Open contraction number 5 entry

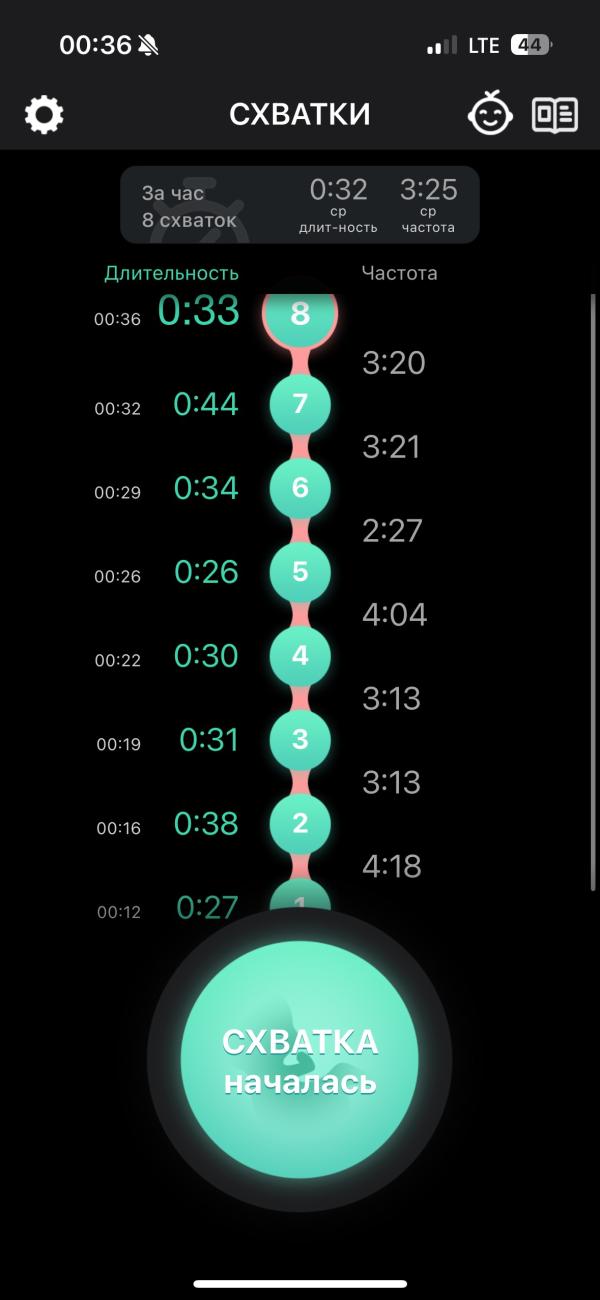(x=300, y=572)
